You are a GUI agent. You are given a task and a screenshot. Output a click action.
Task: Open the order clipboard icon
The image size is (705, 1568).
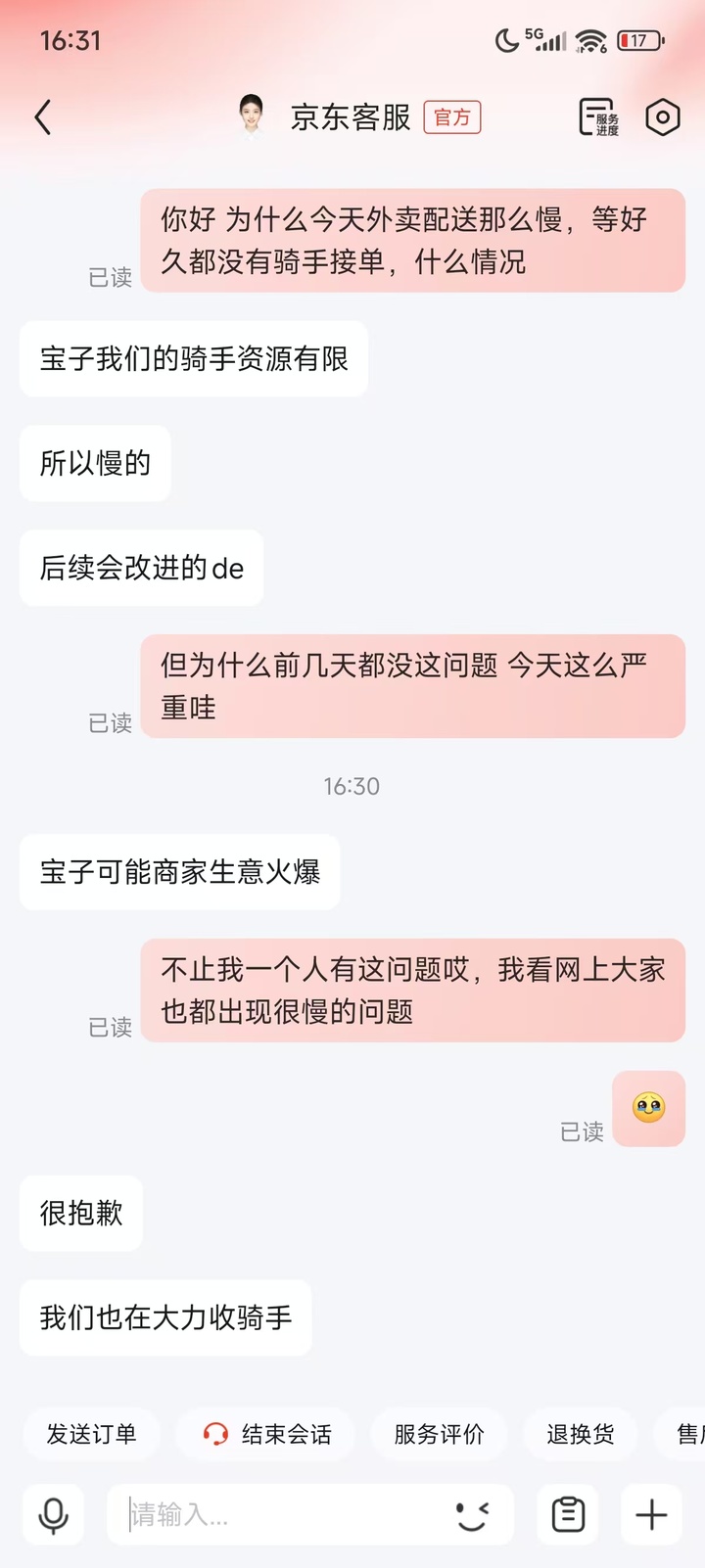[x=568, y=1515]
